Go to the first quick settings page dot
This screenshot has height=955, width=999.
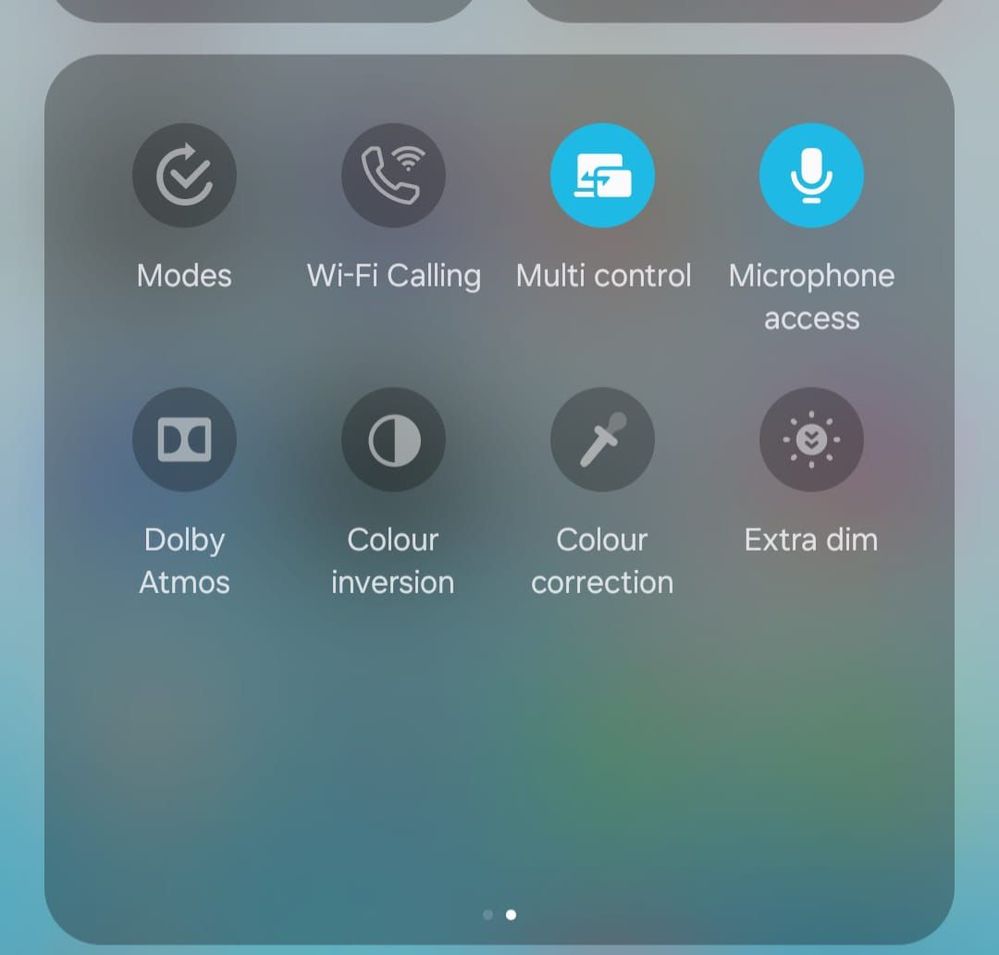point(488,914)
